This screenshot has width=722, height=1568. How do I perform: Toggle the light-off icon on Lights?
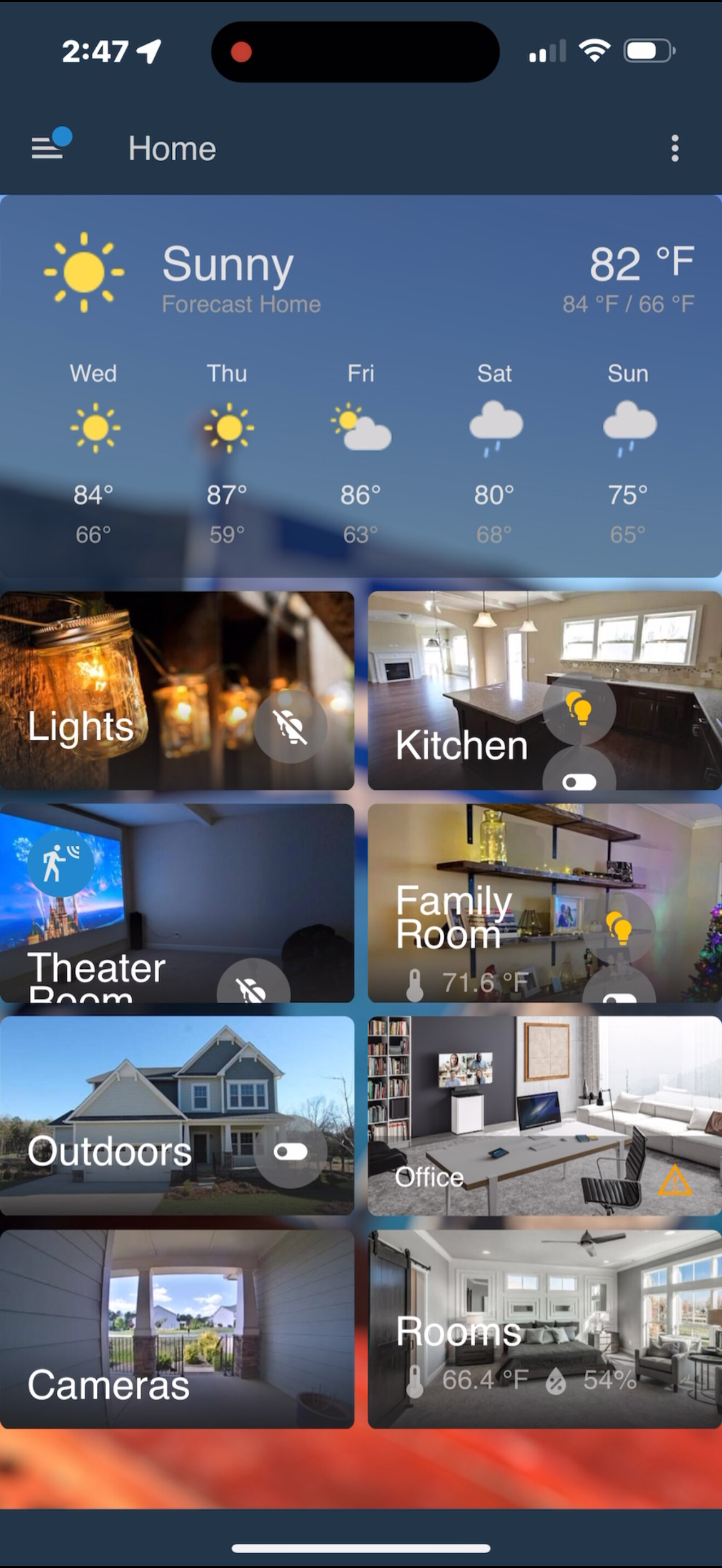tap(290, 726)
